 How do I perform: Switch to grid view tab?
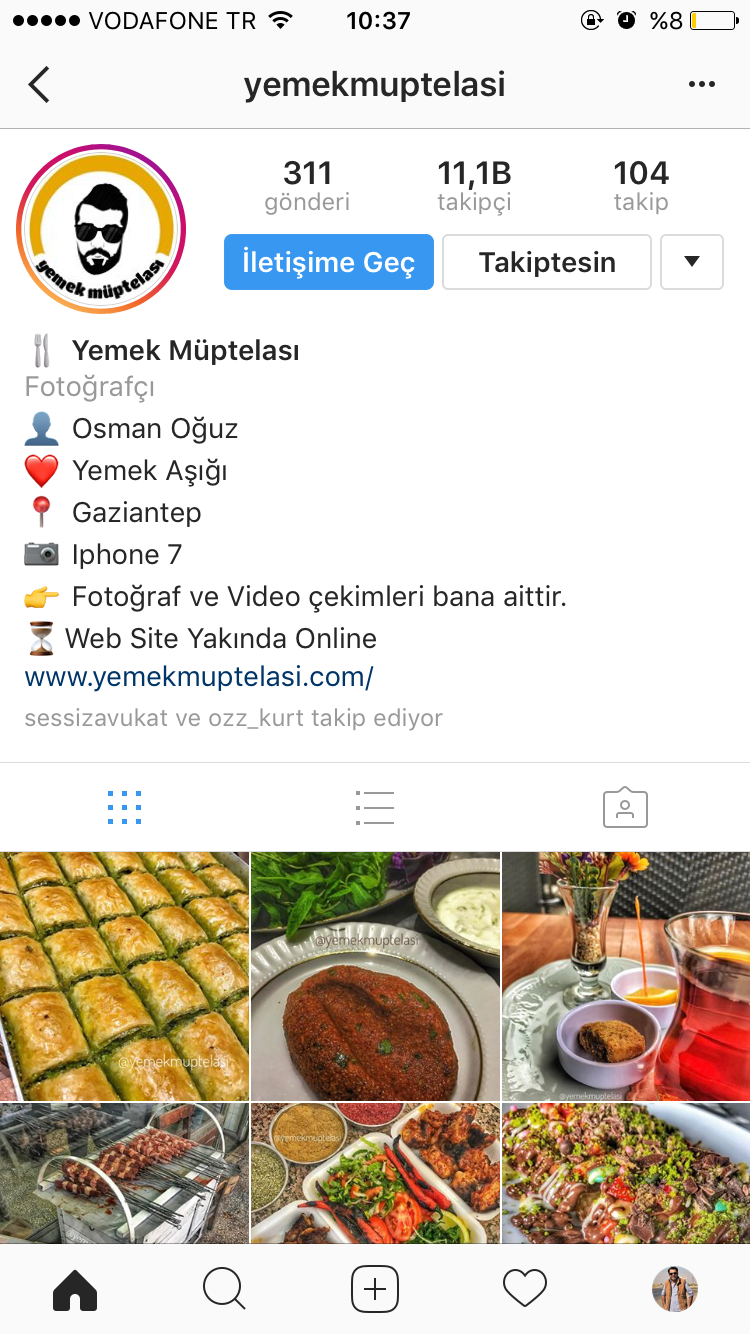click(x=124, y=807)
